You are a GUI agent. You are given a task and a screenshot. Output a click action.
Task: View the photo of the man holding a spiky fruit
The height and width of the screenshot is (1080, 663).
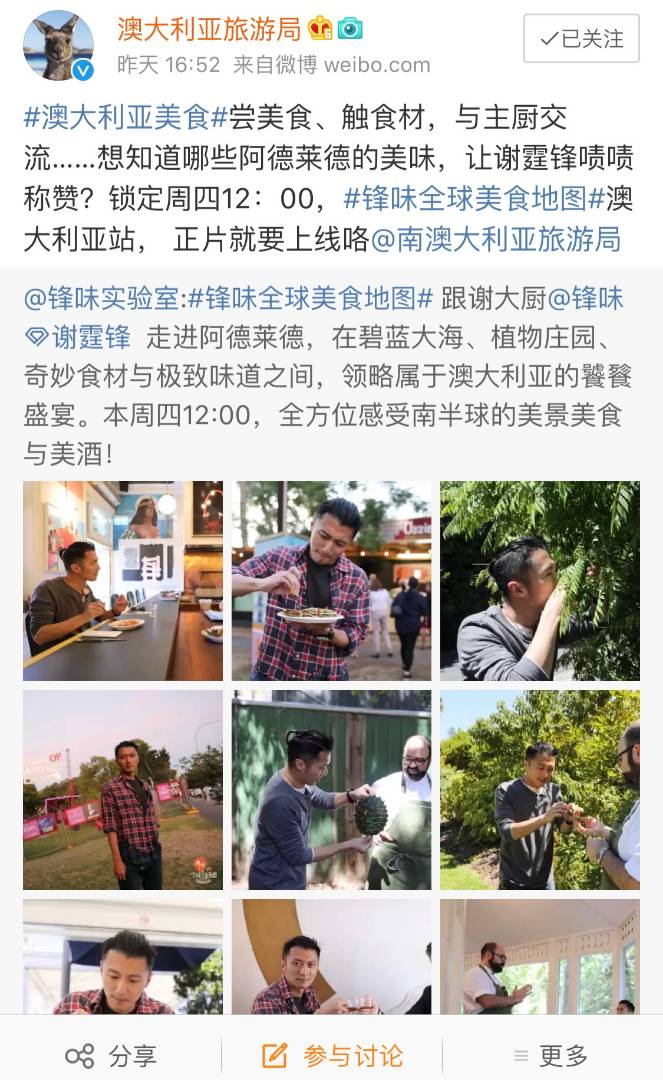(x=332, y=790)
